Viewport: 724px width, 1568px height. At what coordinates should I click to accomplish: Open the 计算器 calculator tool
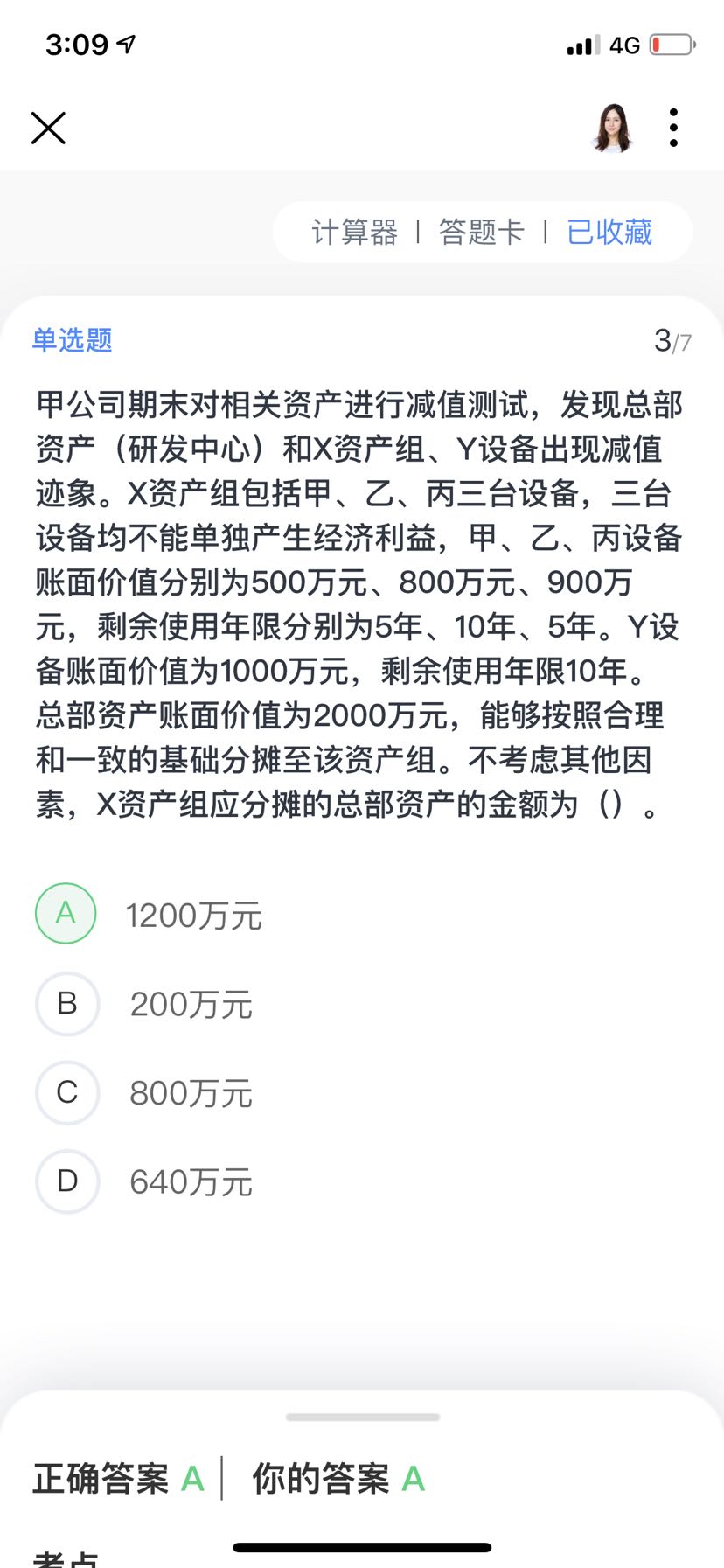(x=354, y=232)
